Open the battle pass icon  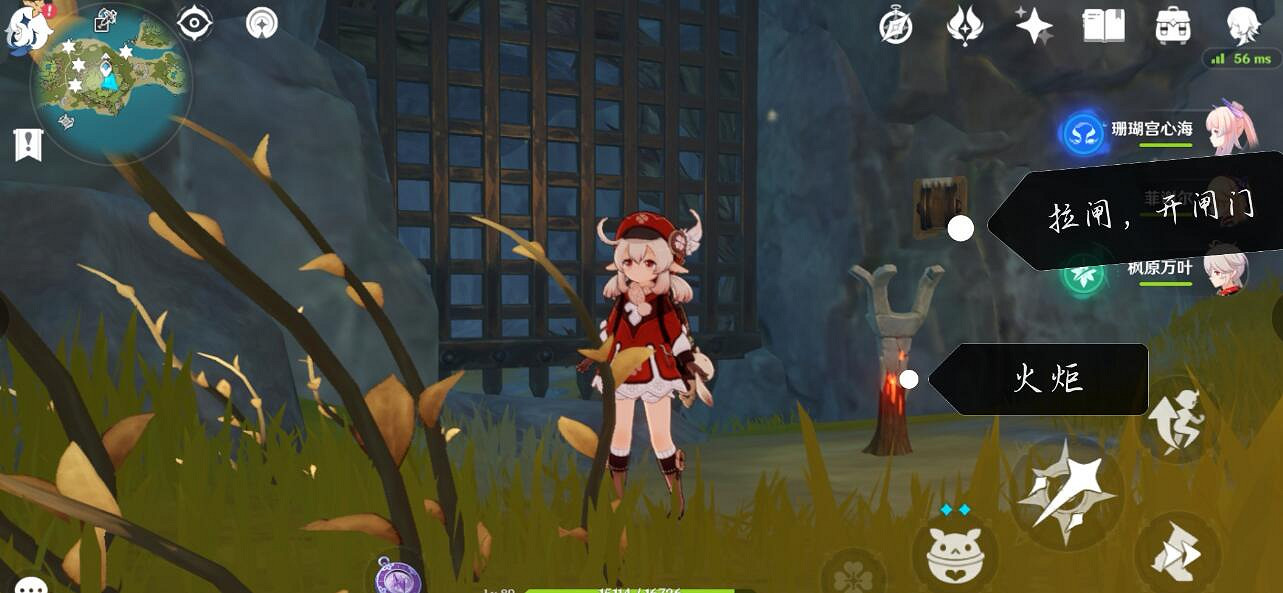(964, 25)
